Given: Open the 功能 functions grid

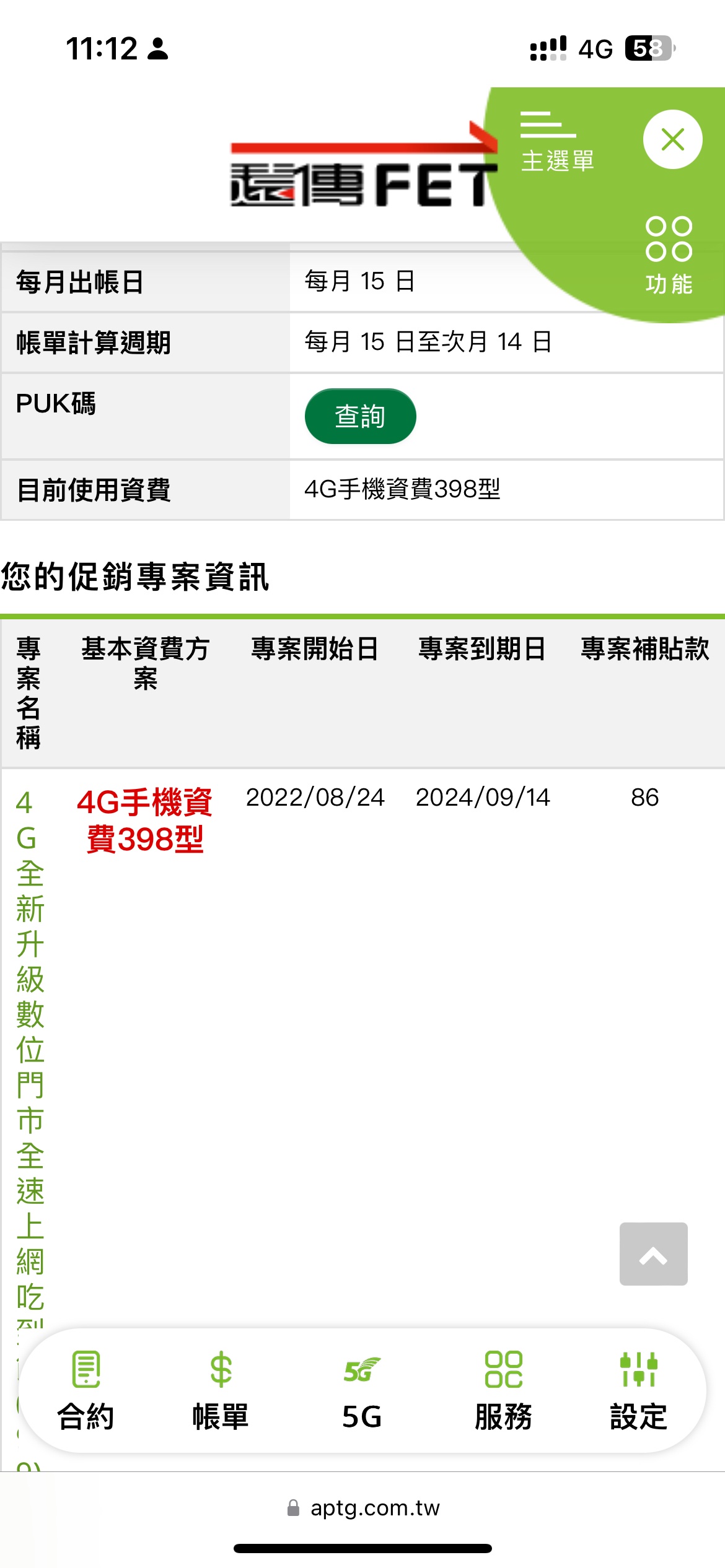Looking at the screenshot, I should pos(669,255).
